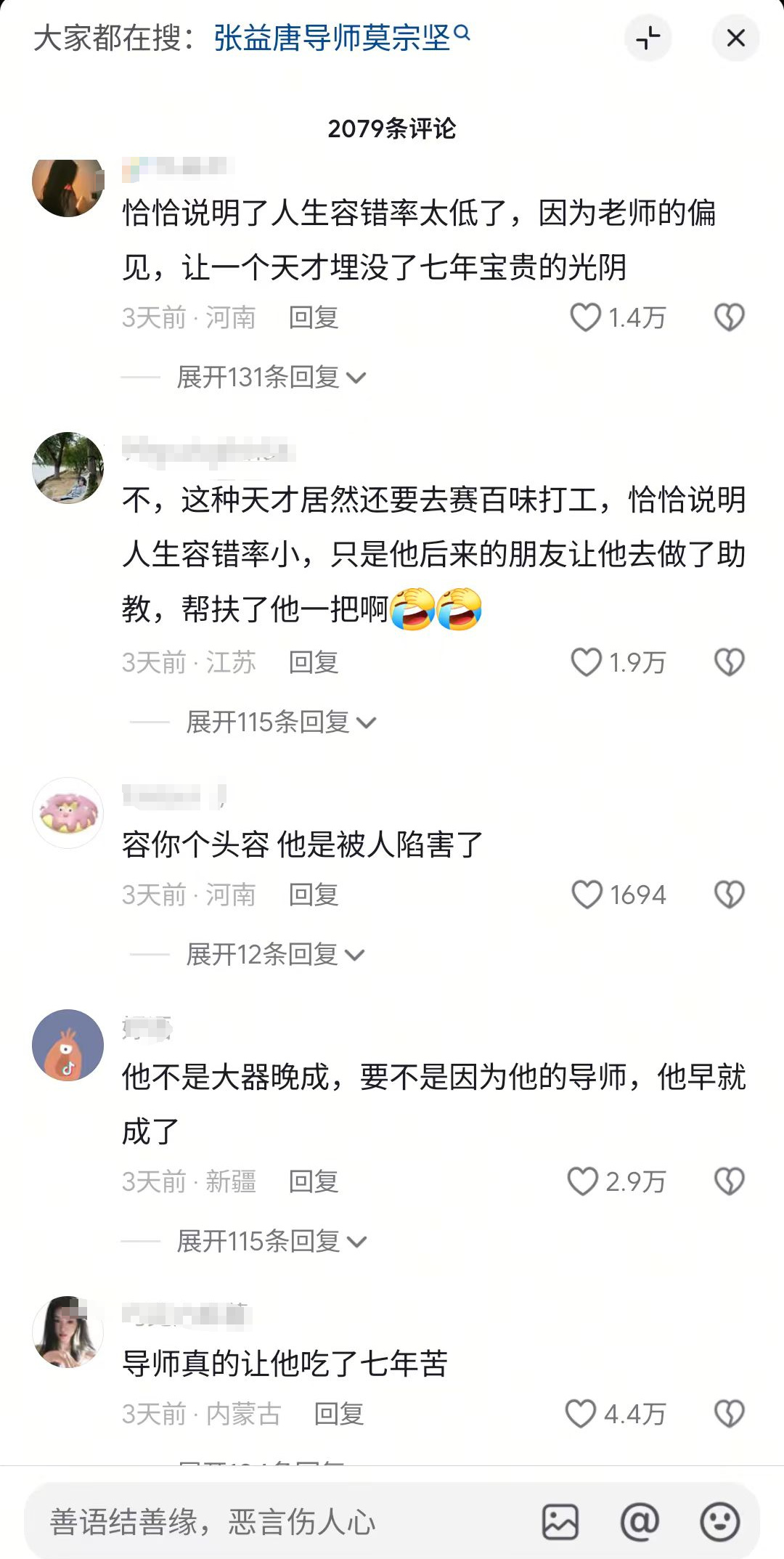Image resolution: width=784 pixels, height=1559 pixels.
Task: Open the emoji picker
Action: [719, 1521]
